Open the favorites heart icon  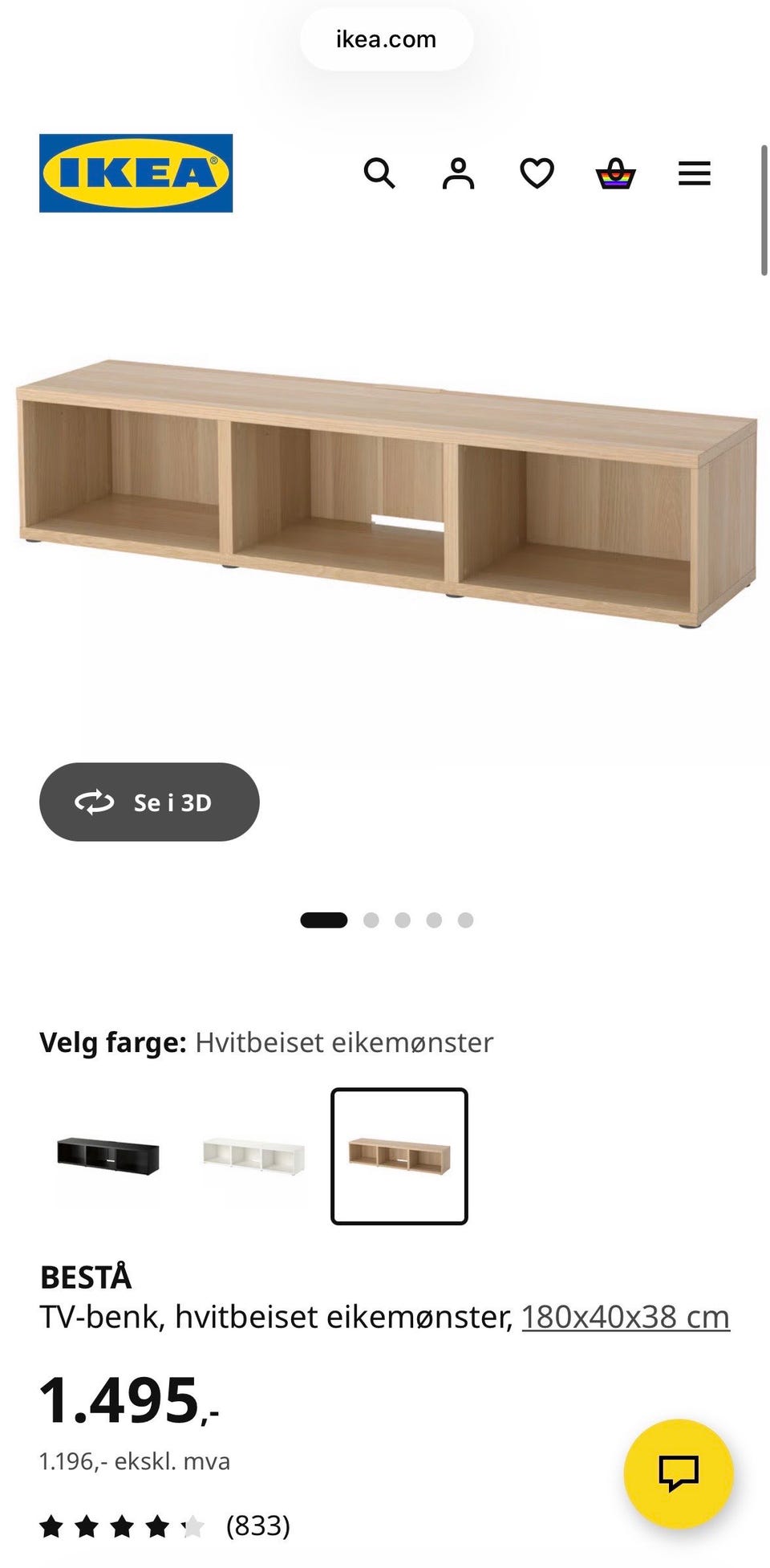tap(536, 172)
